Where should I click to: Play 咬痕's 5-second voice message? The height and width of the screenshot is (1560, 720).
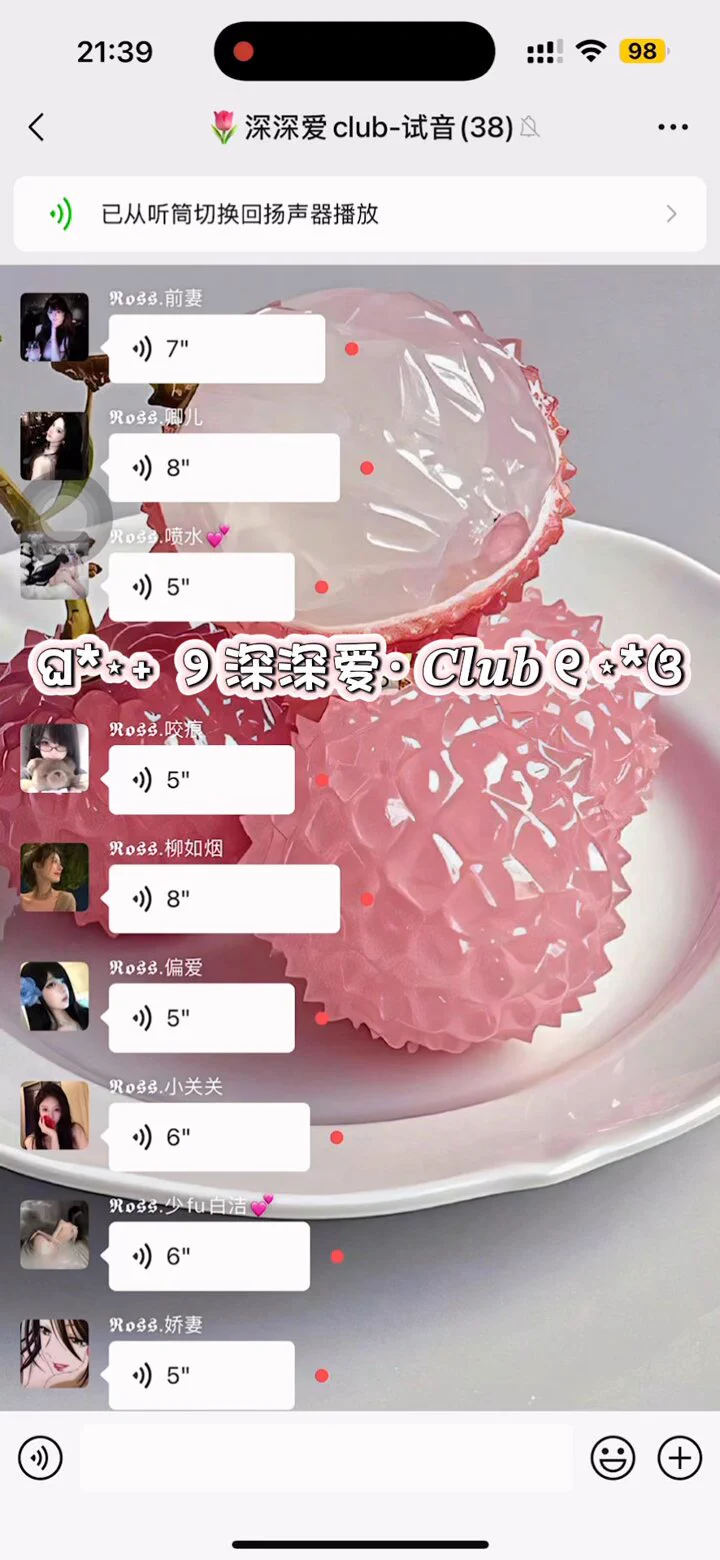click(201, 780)
